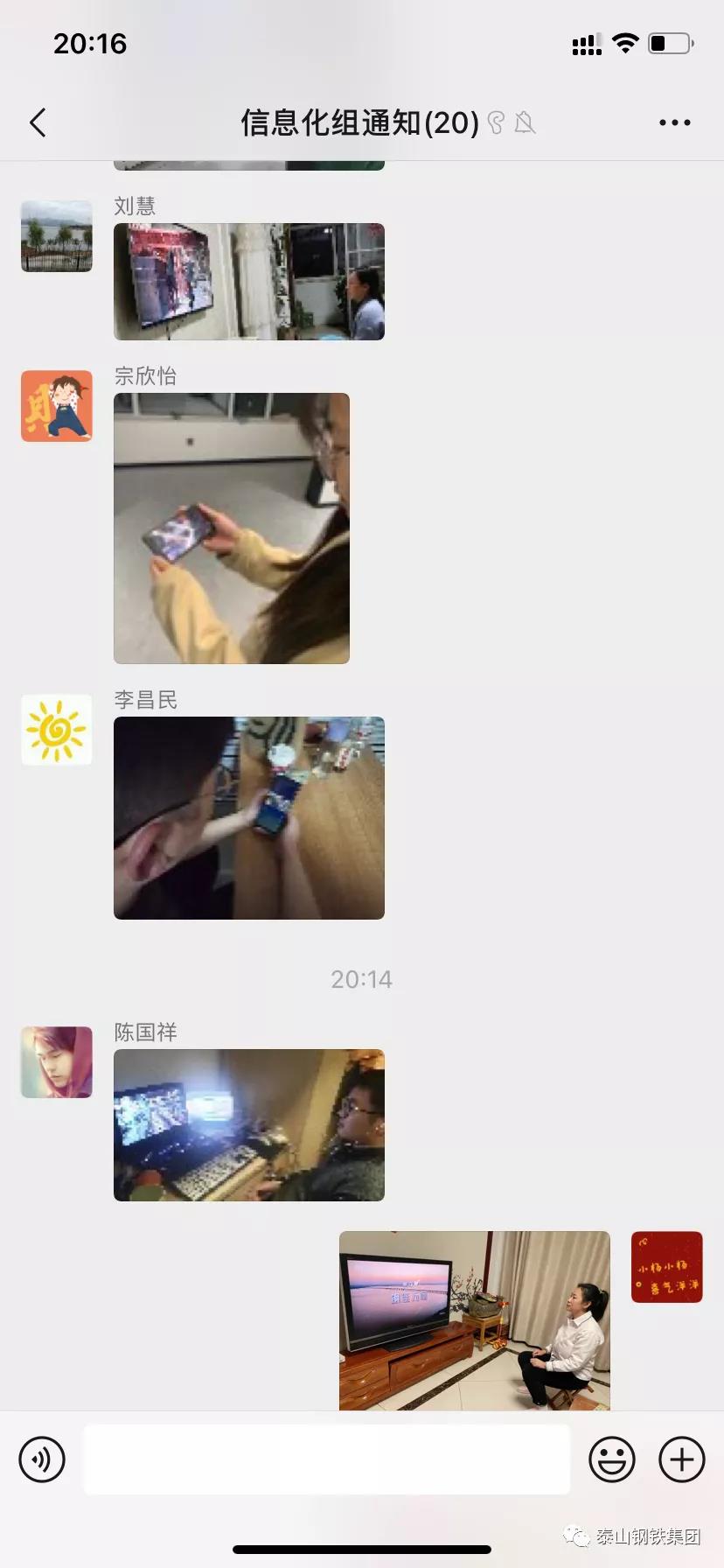Tap 刘慧's profile avatar
The image size is (724, 1568).
click(57, 236)
